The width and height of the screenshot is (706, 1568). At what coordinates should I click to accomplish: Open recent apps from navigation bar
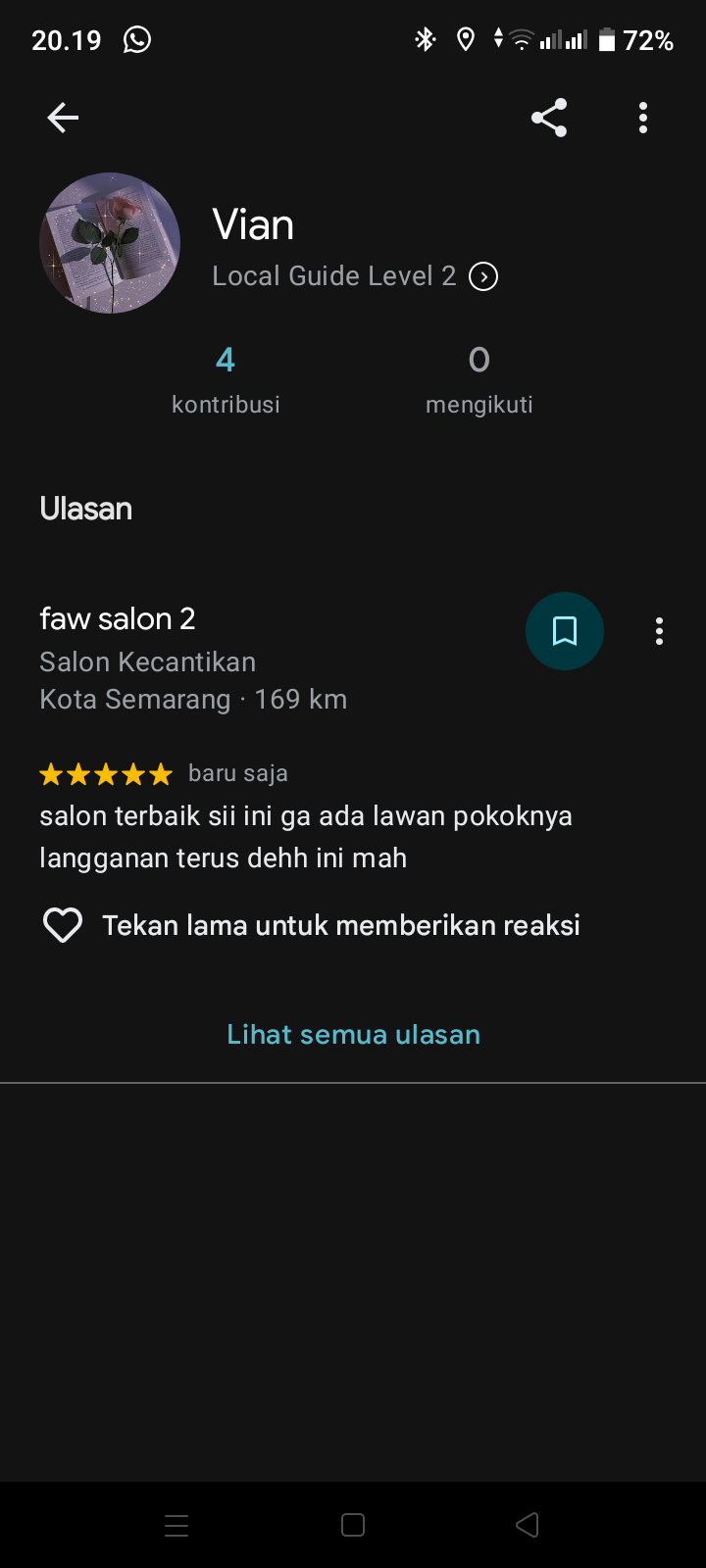176,1525
